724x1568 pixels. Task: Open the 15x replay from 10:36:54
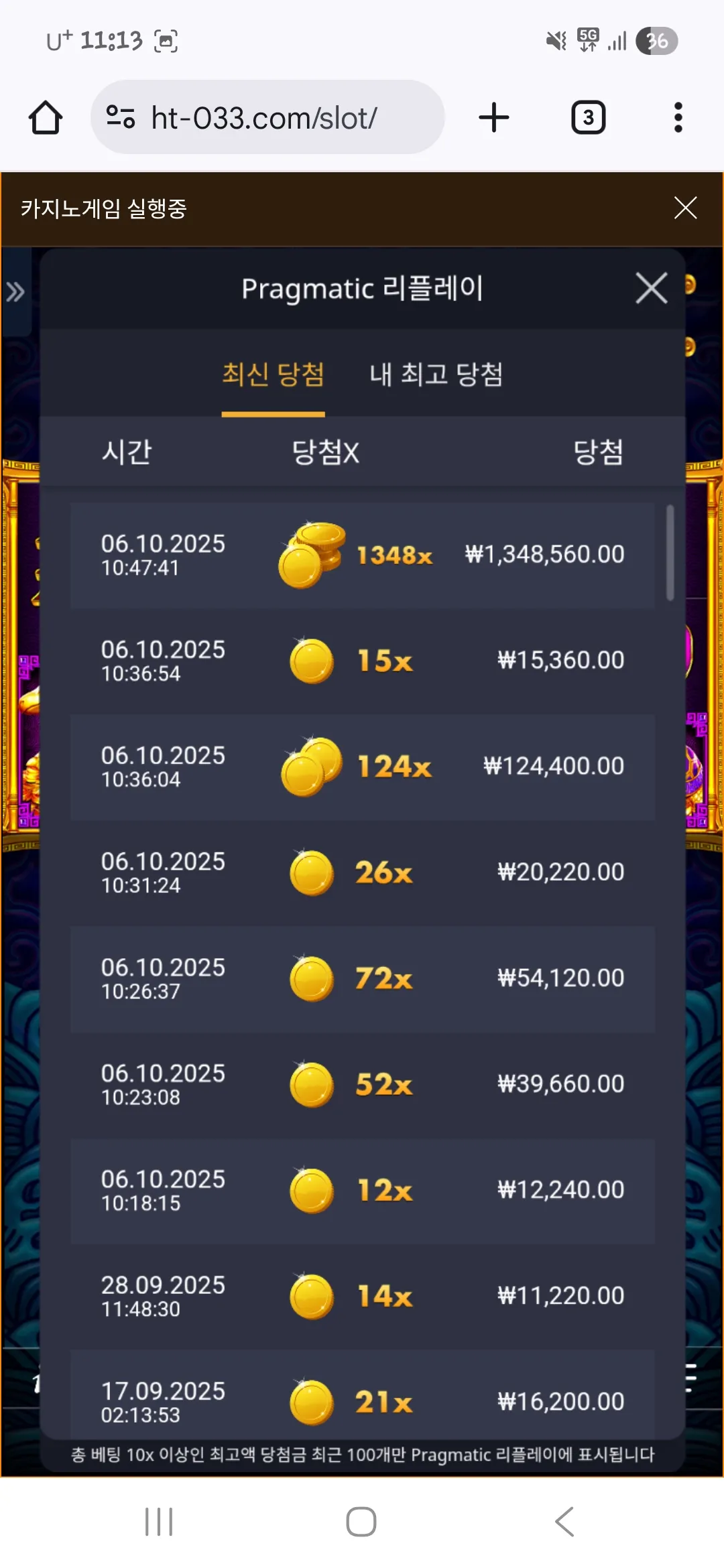[362, 661]
